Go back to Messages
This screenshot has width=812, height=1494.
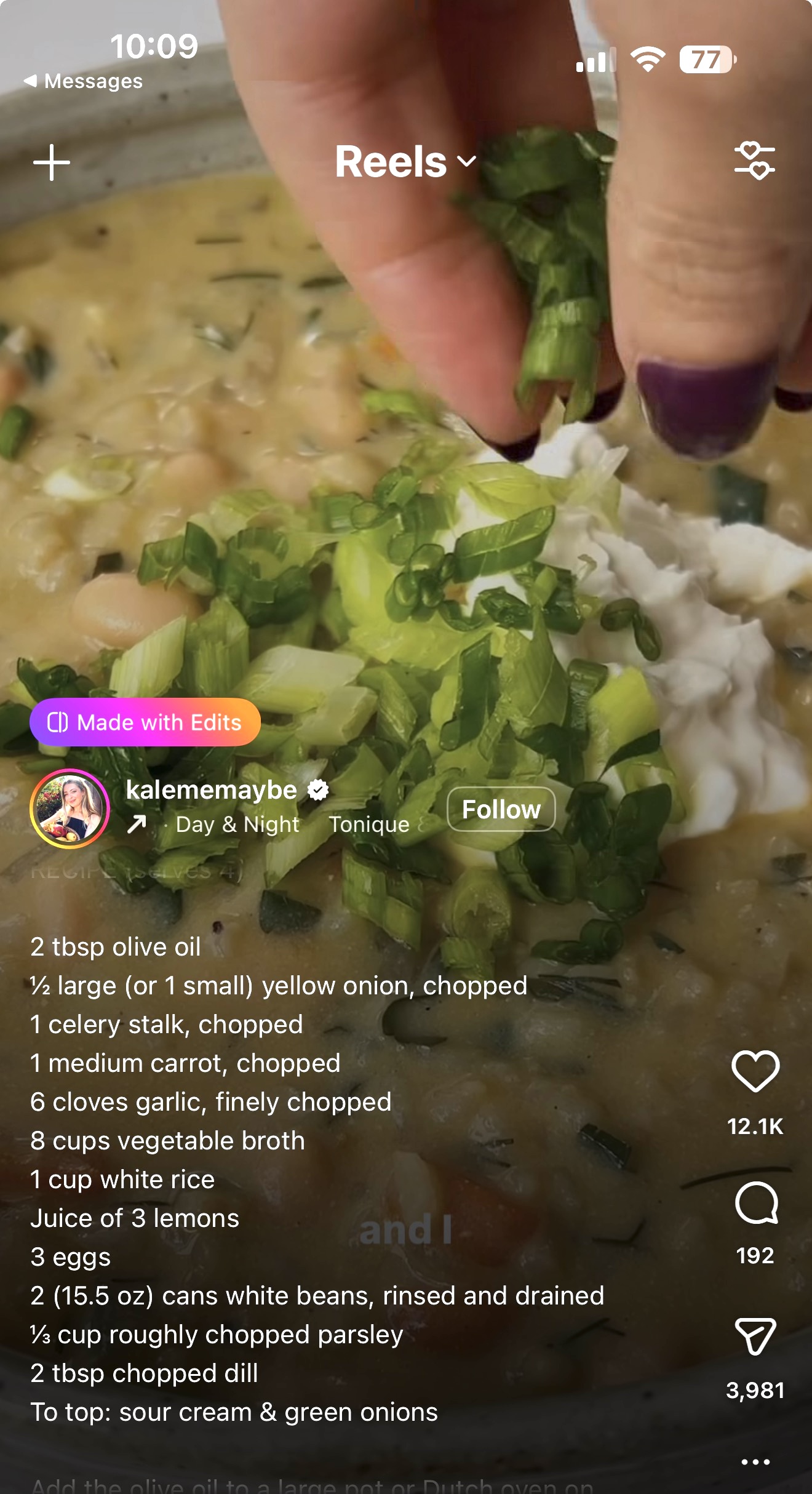[83, 81]
